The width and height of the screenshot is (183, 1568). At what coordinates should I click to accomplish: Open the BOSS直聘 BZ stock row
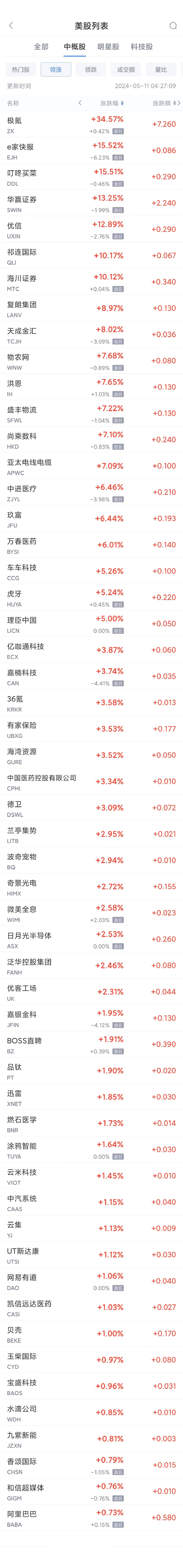coord(91,1045)
